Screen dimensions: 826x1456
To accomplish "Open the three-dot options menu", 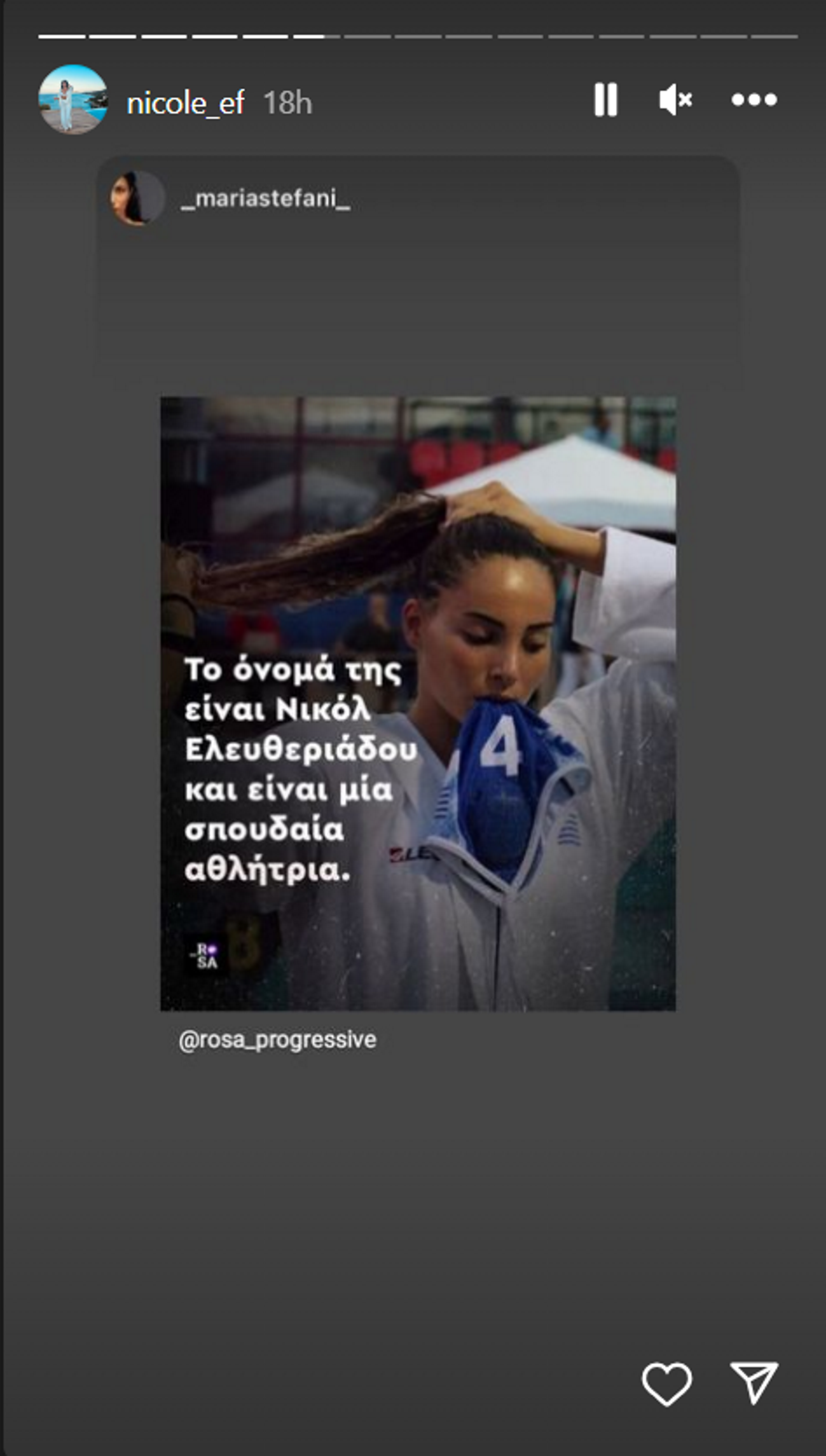I will click(753, 100).
